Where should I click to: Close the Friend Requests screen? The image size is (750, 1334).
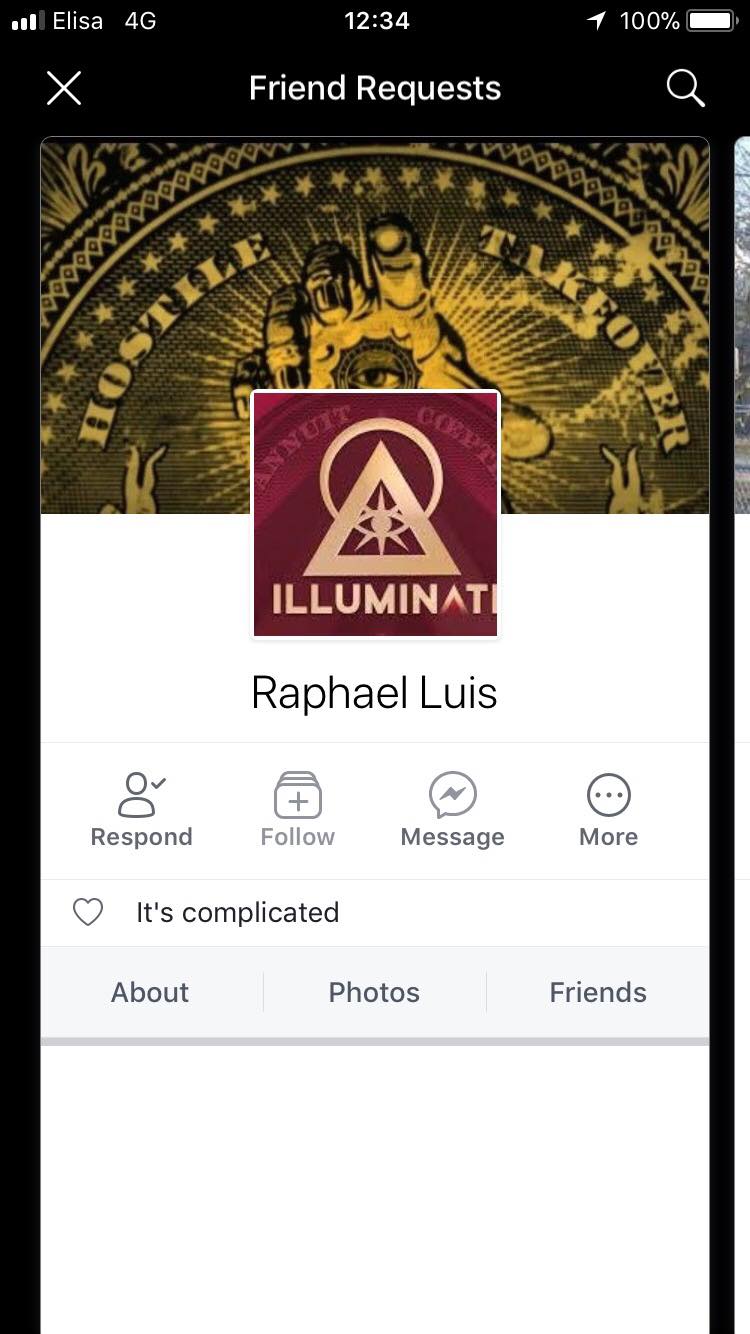(x=64, y=88)
